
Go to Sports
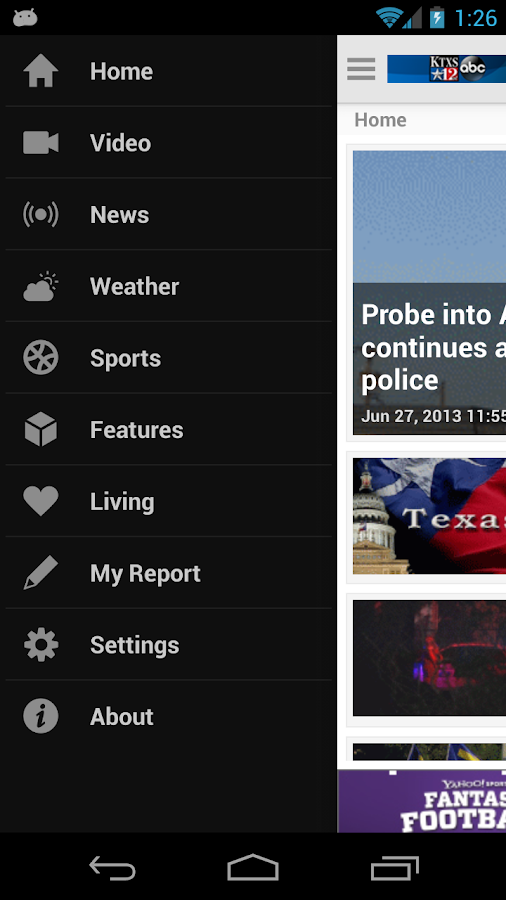[168, 358]
